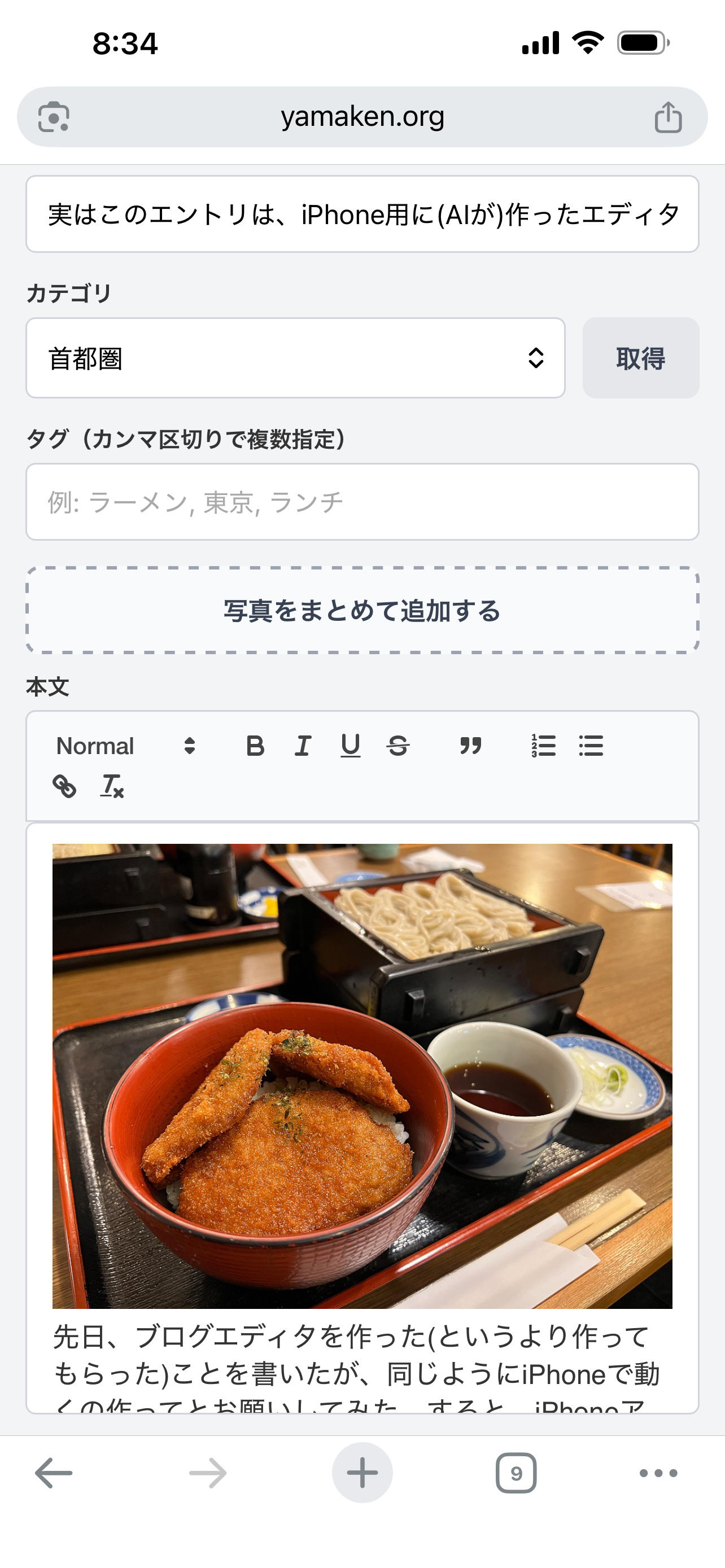Apply strikethrough formatting
This screenshot has height=1568, width=725.
(398, 746)
